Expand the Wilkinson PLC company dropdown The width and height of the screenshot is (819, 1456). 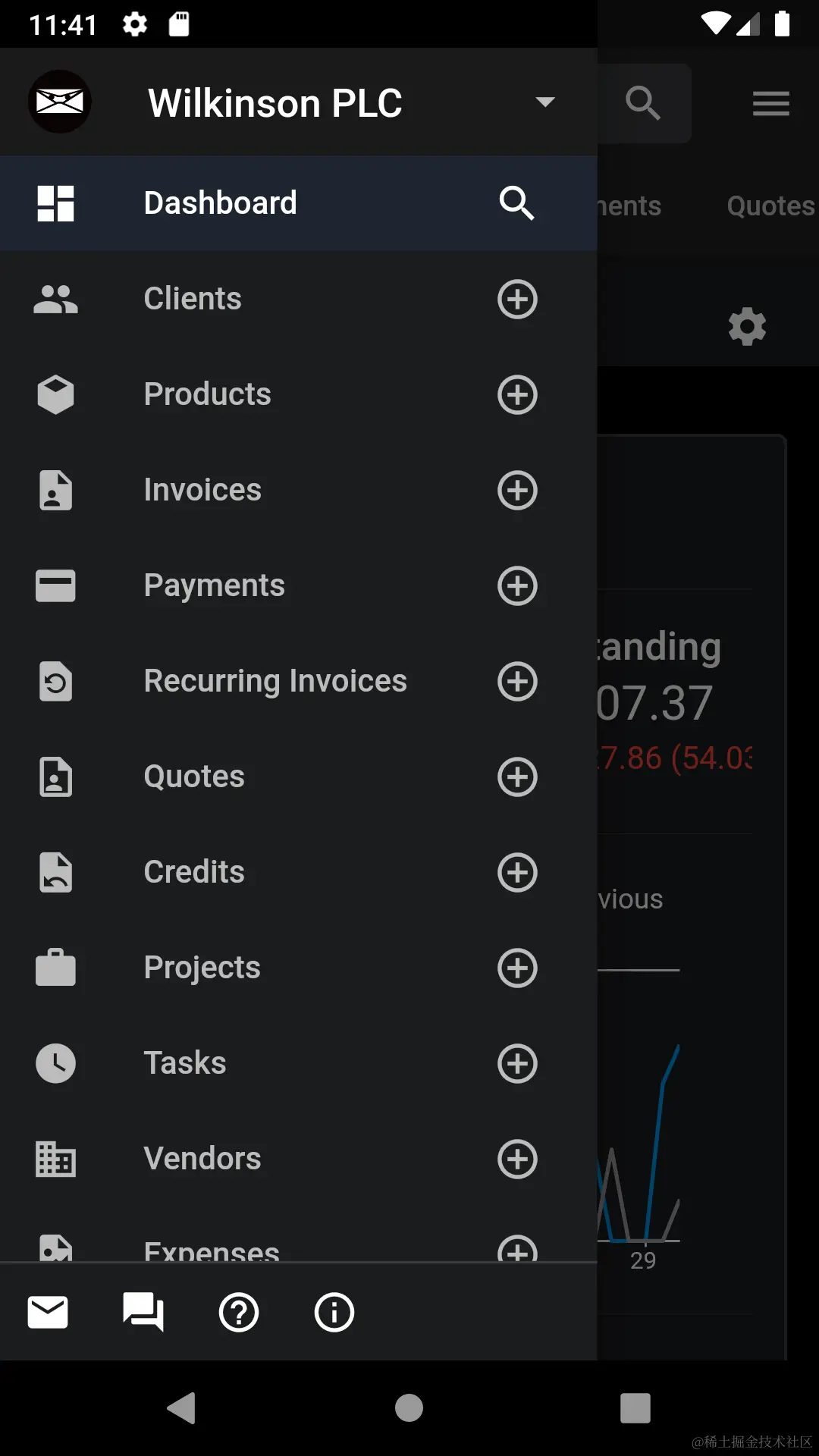[544, 102]
